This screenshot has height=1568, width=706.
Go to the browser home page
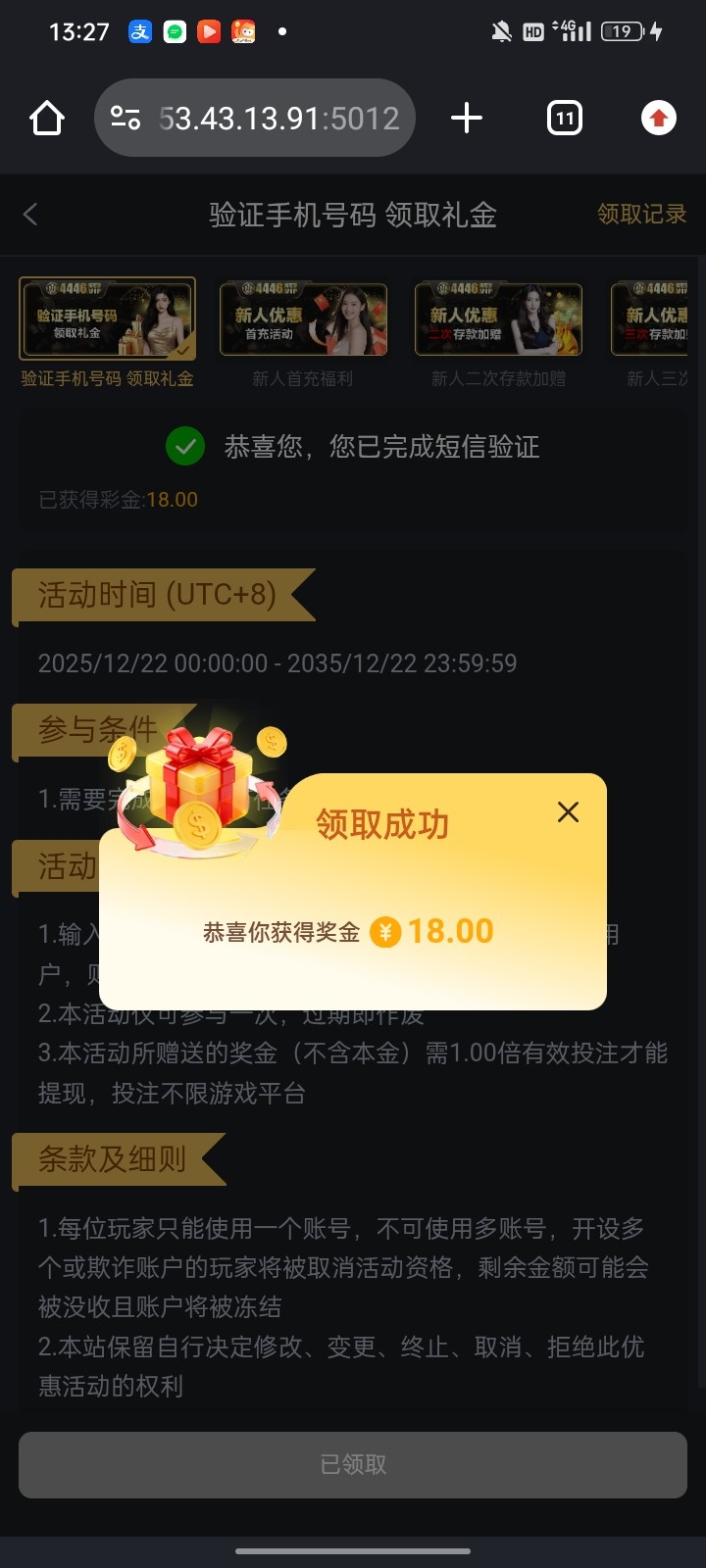pos(47,119)
